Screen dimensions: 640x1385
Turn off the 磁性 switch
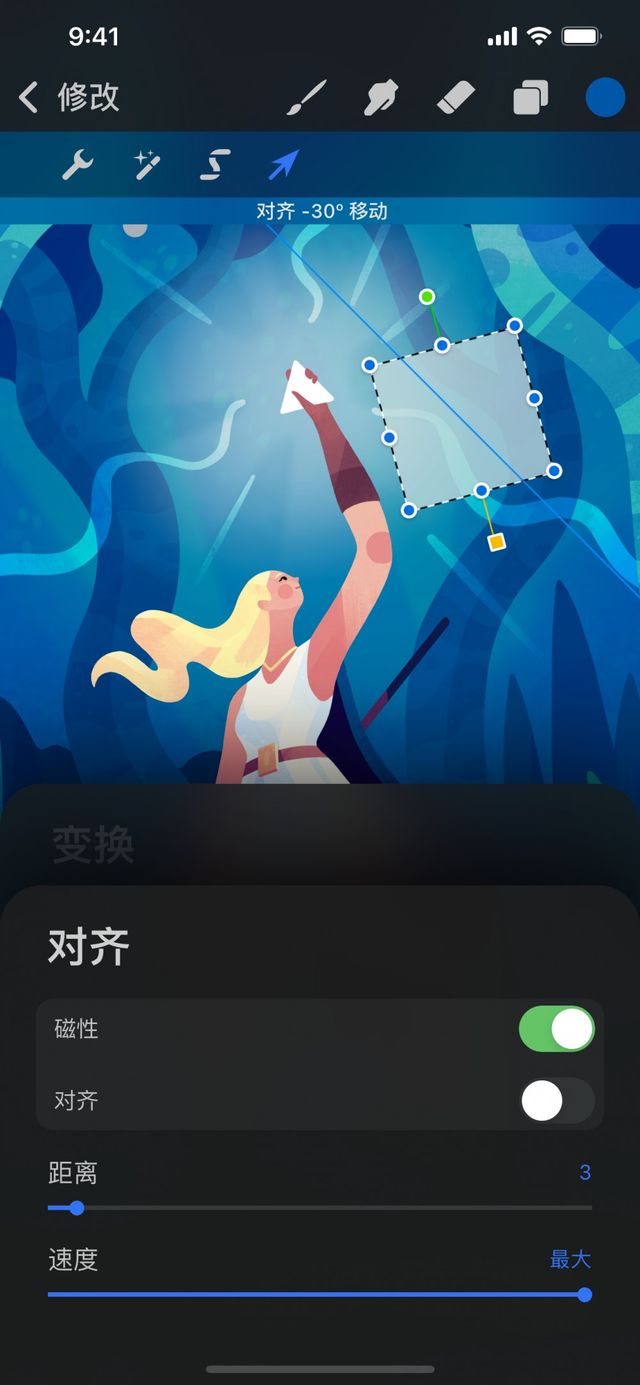556,1029
